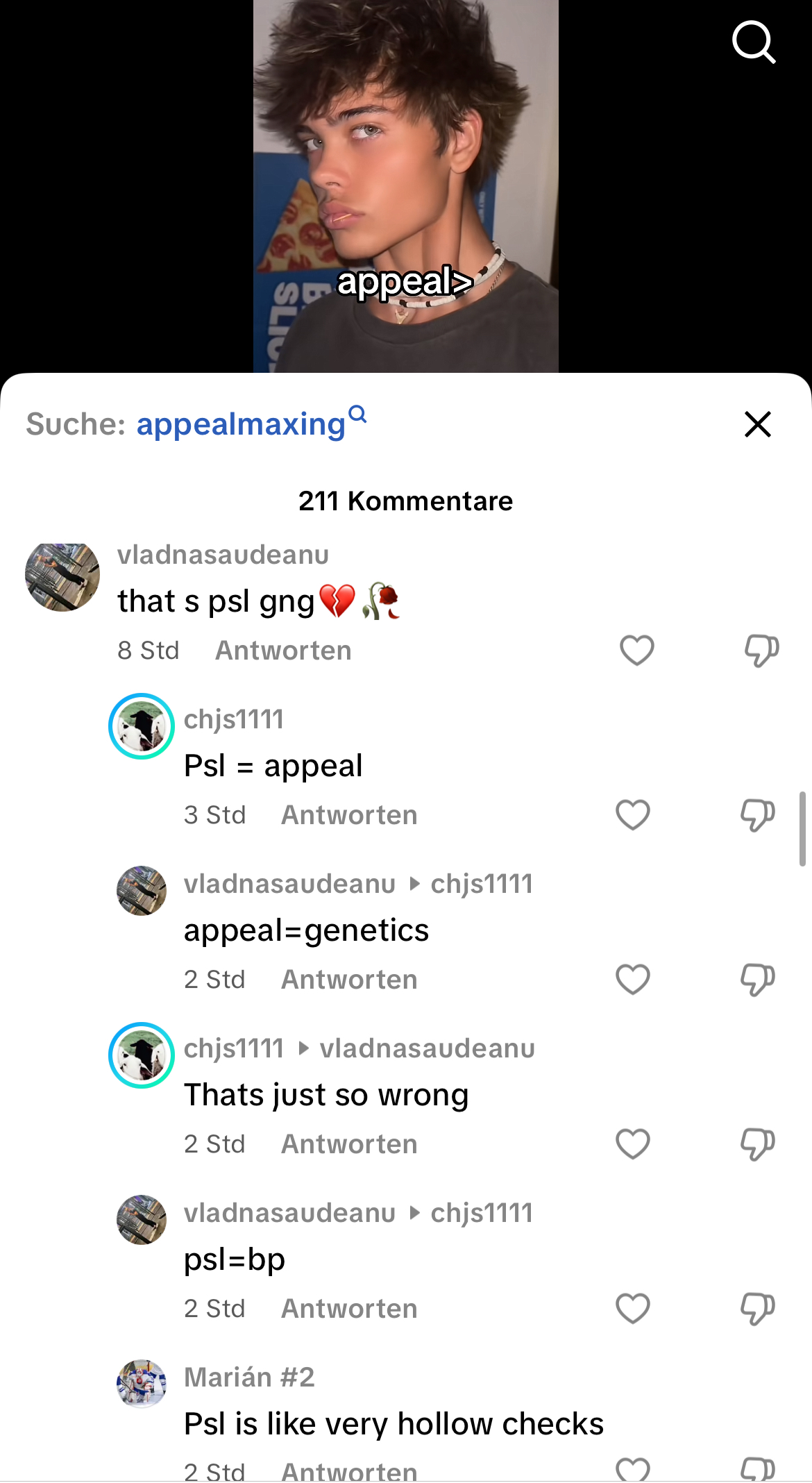Like the comment 'appeal=genetics'
812x1483 pixels.
click(x=632, y=980)
